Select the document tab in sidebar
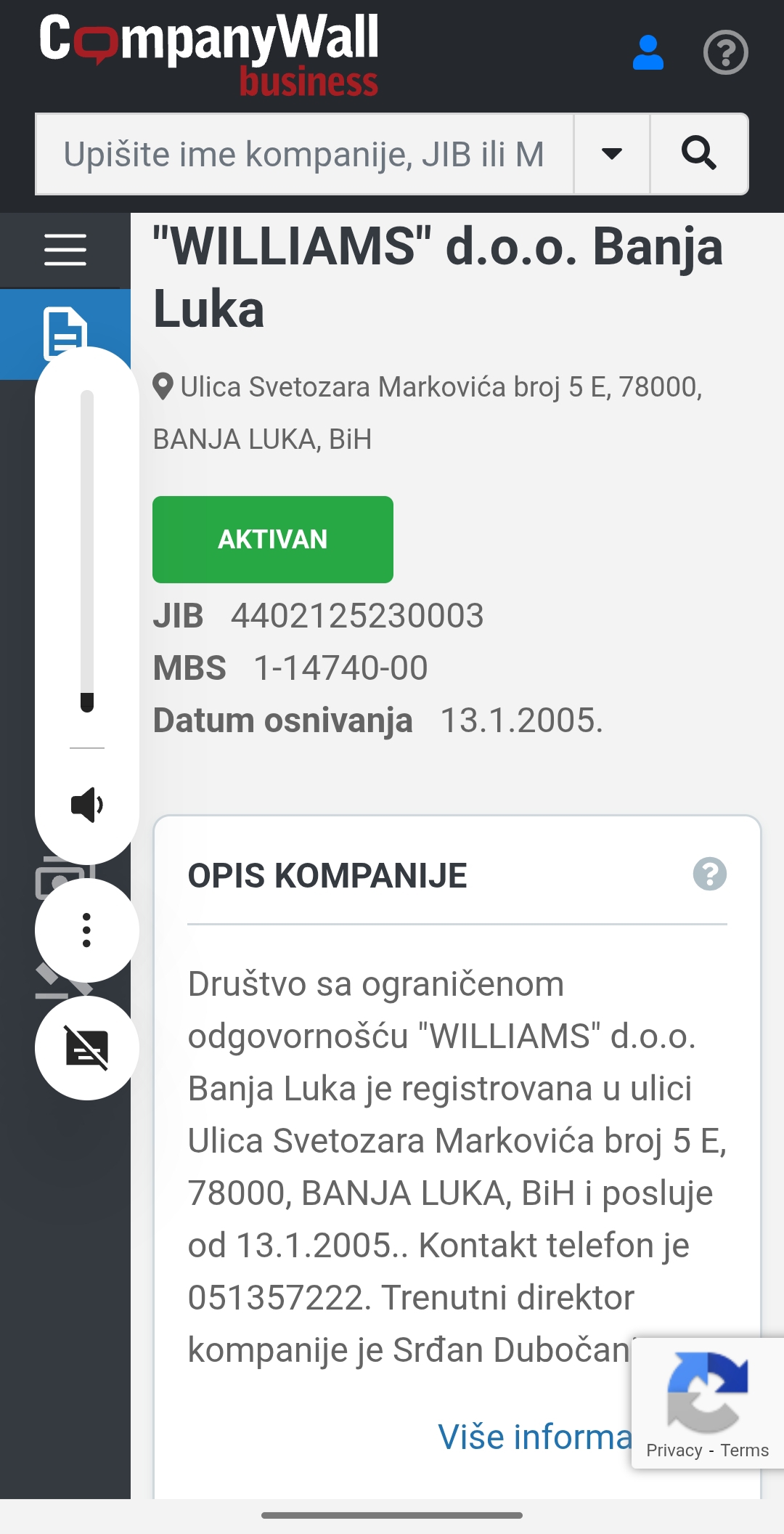 pyautogui.click(x=65, y=333)
